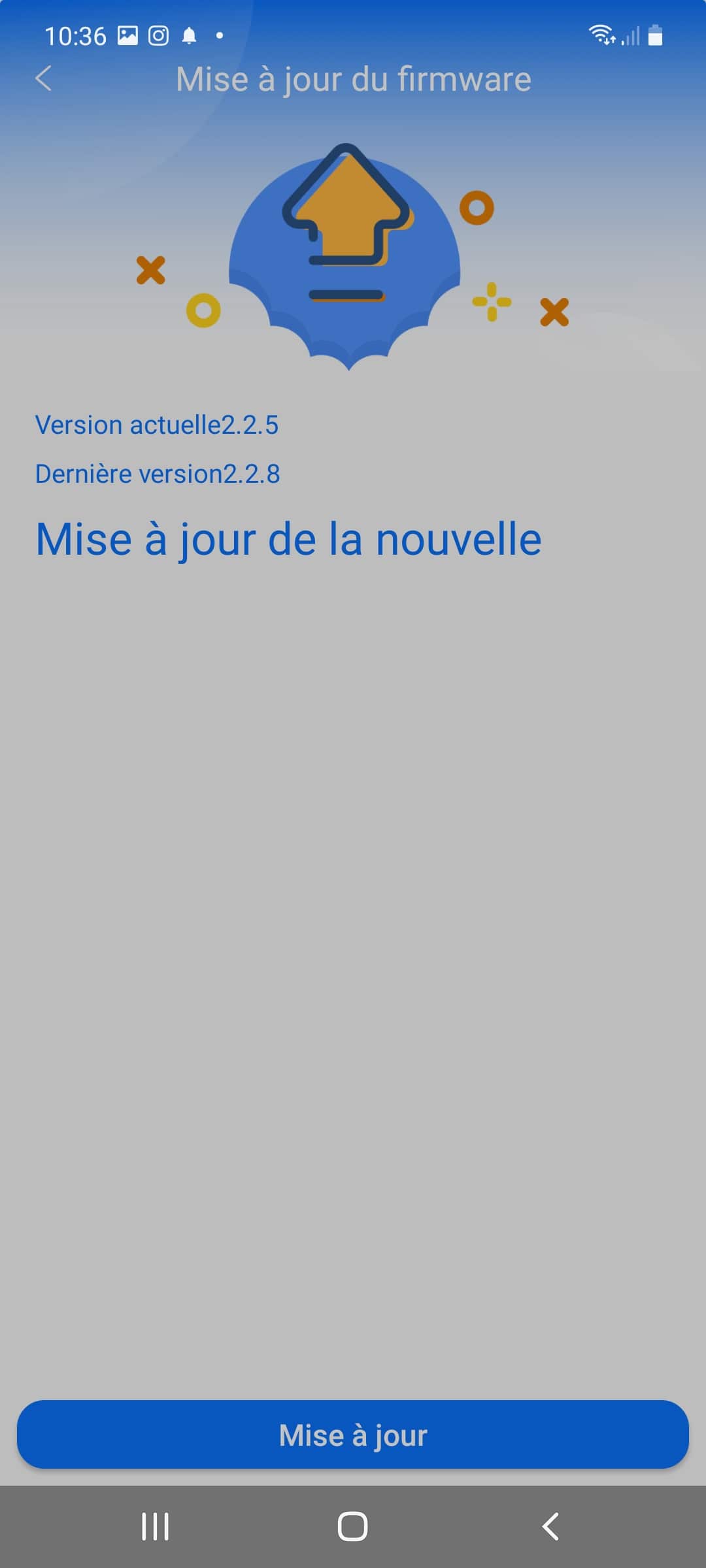Go to the system home screen
Screen dimensions: 706x1568
pyautogui.click(x=352, y=1526)
